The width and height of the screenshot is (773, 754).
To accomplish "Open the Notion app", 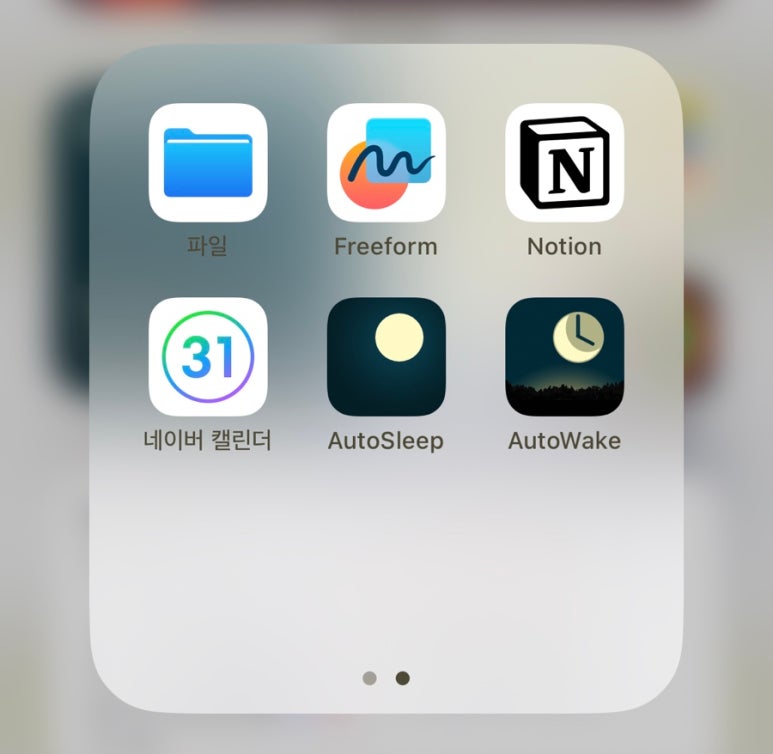I will tap(564, 162).
